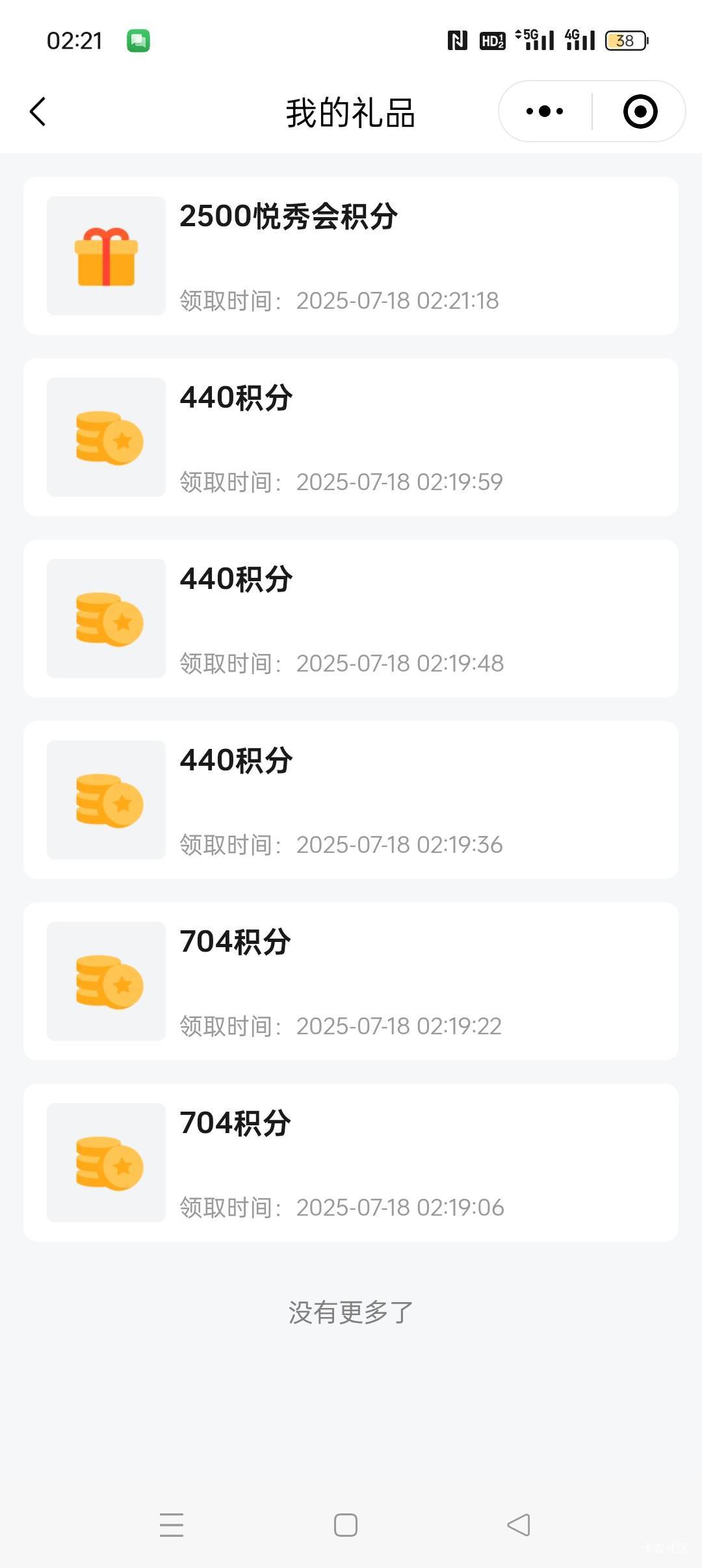Open 704积分 gift received at 02:19:06
This screenshot has width=702, height=1568.
[351, 1162]
